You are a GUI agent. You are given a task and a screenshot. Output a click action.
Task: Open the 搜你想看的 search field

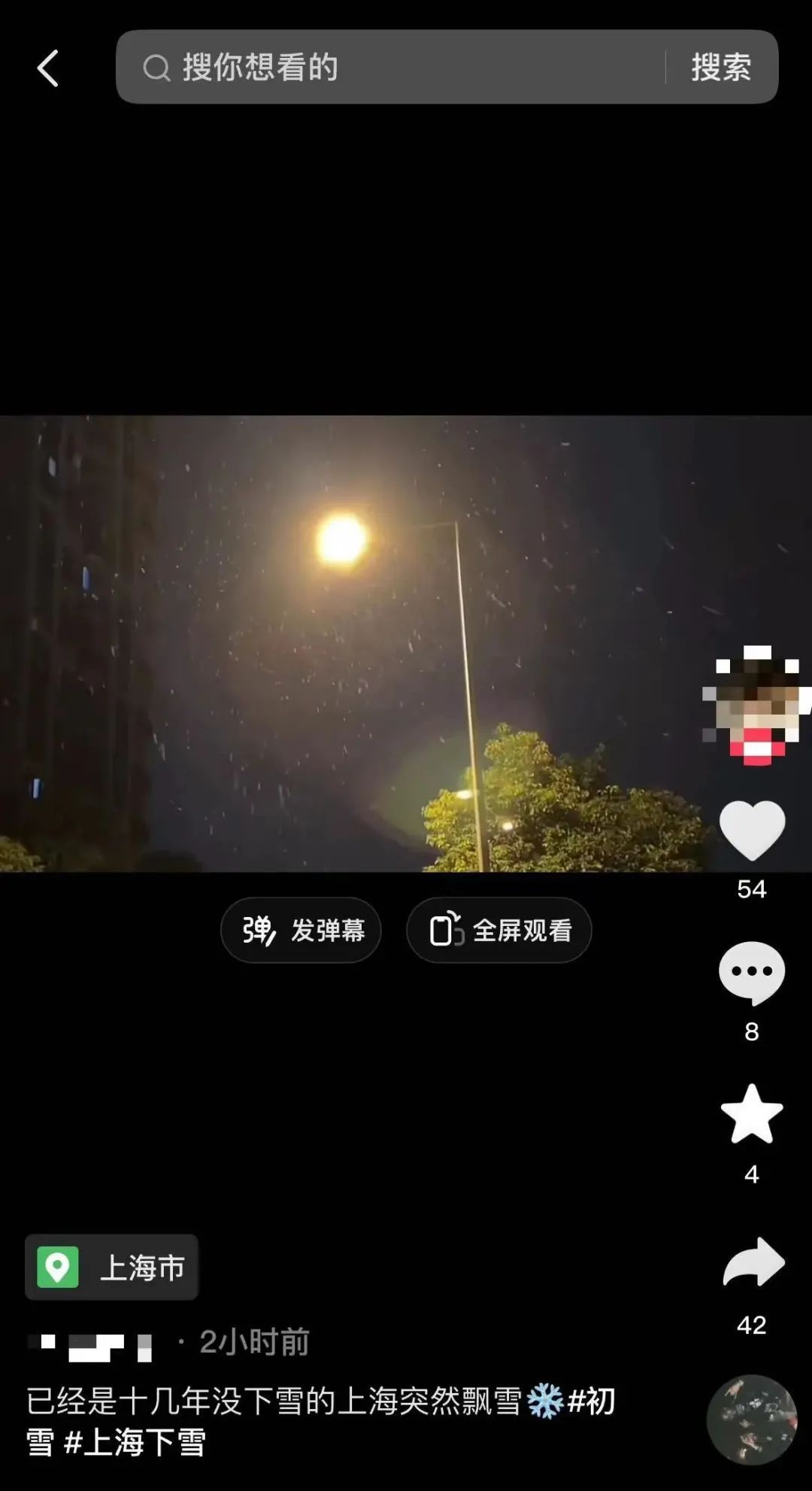(x=391, y=67)
